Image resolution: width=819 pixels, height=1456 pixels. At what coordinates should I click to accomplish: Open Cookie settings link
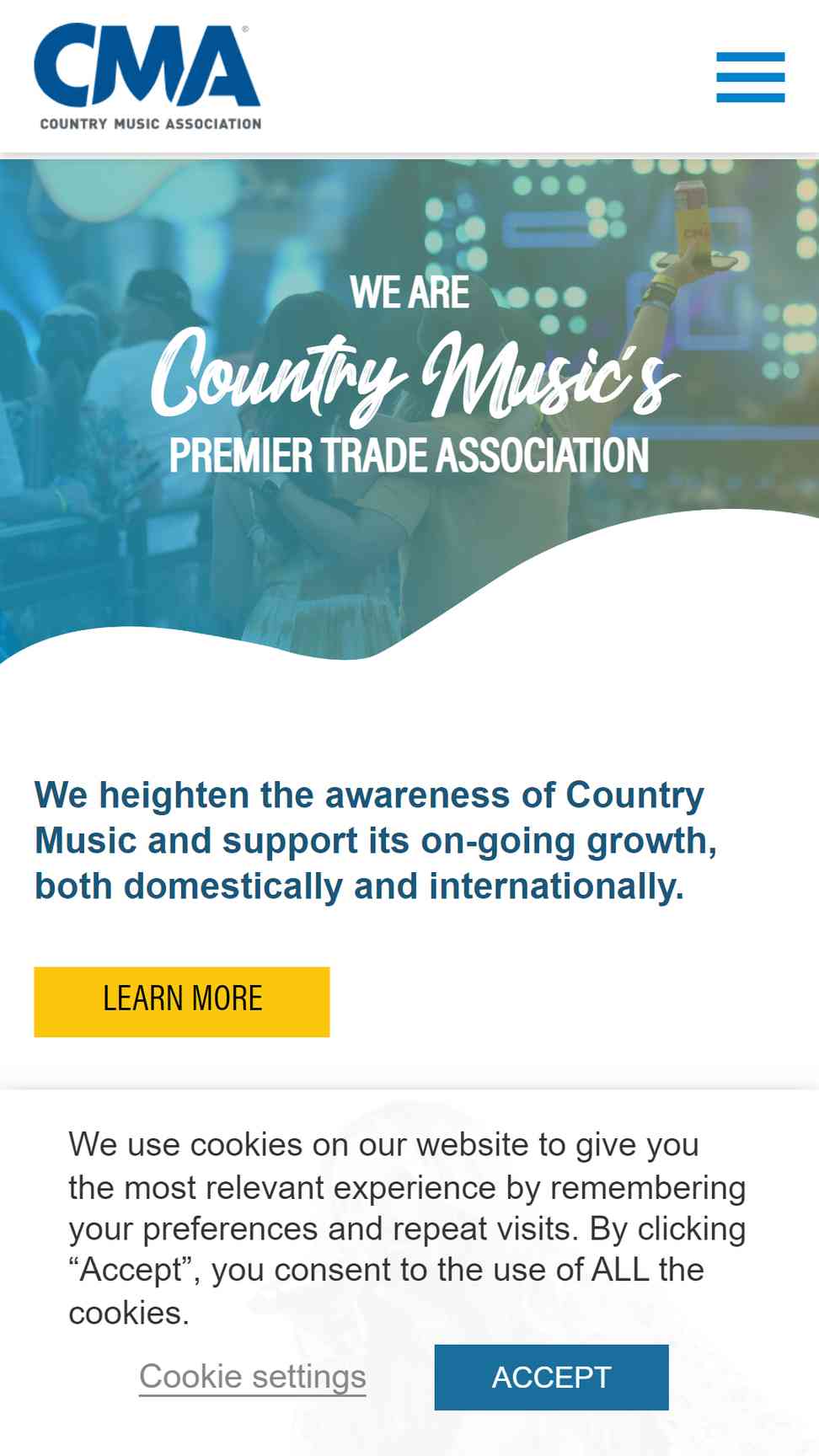click(x=253, y=1377)
